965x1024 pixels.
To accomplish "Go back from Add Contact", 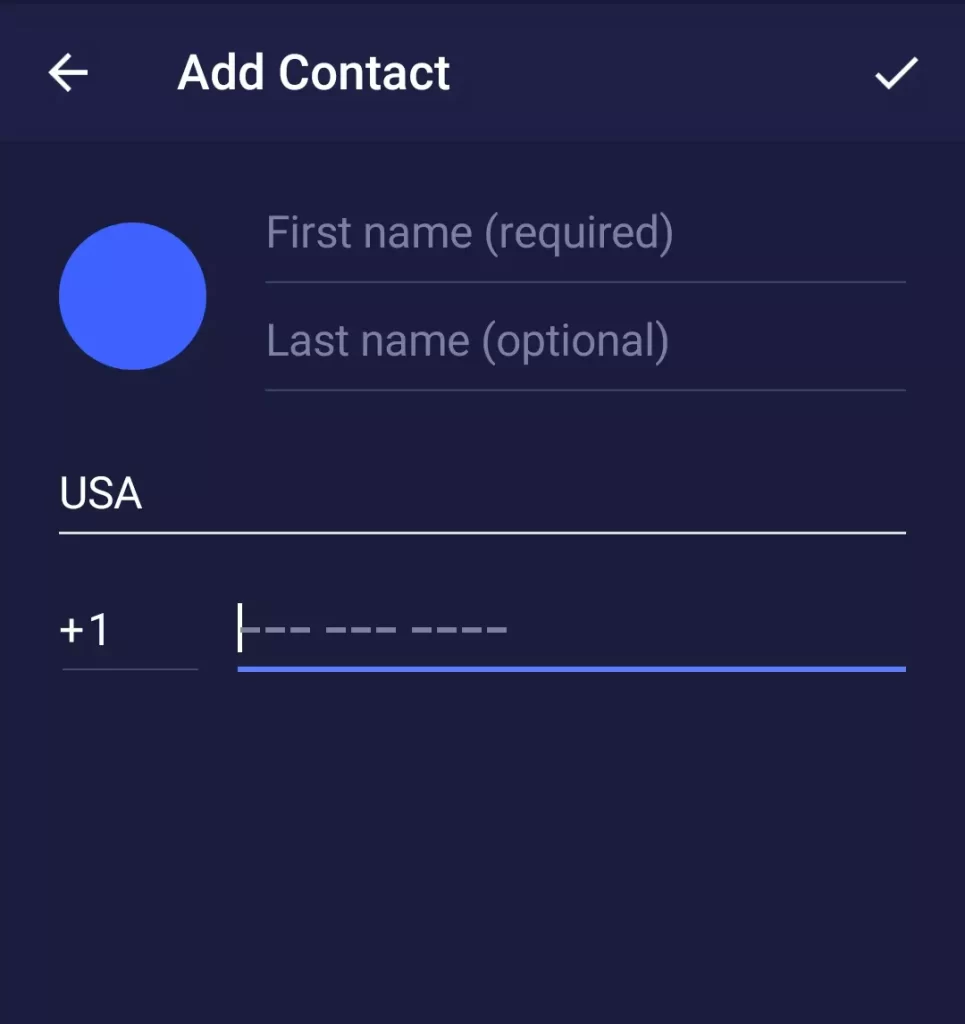I will 68,73.
